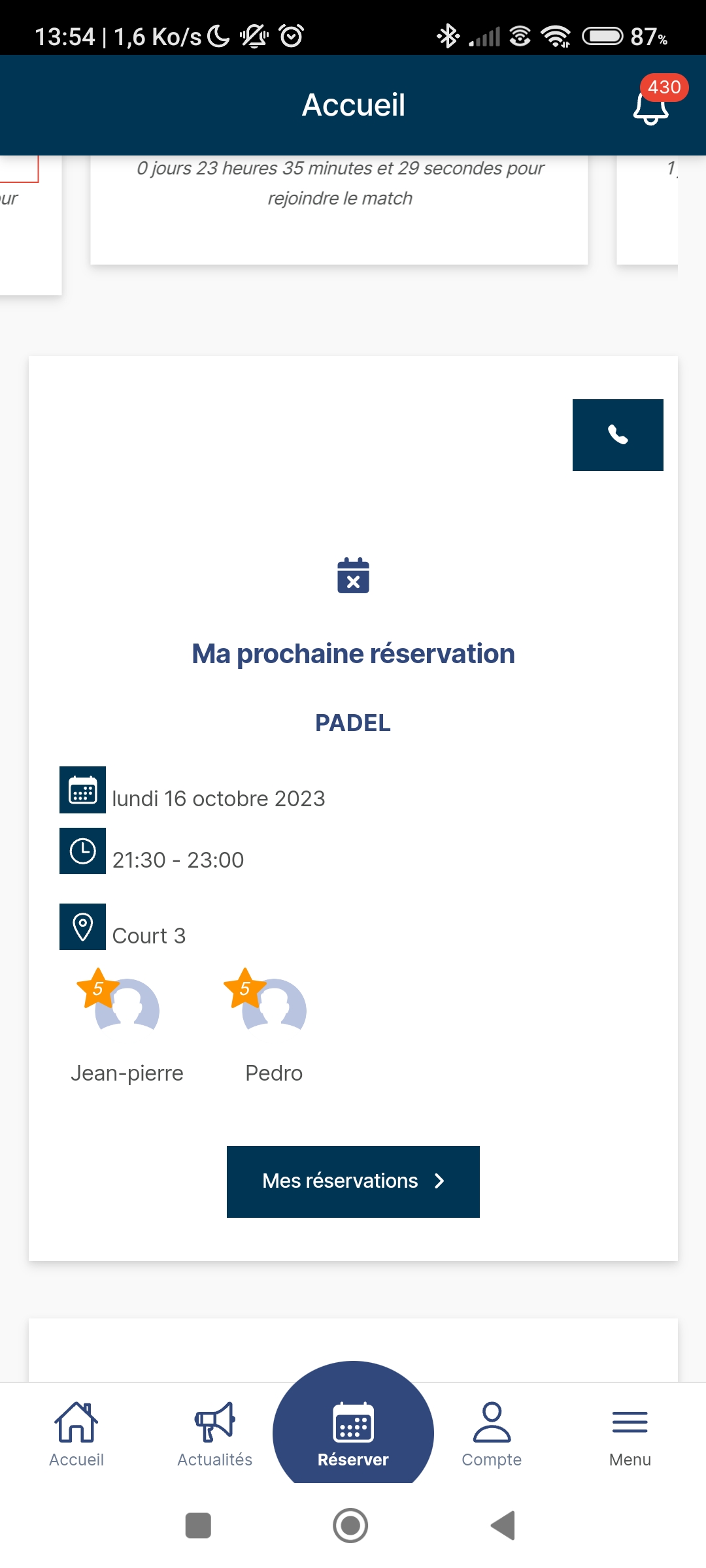Expand the Menu tab
Screen dimensions: 706x1568
pos(630,1433)
